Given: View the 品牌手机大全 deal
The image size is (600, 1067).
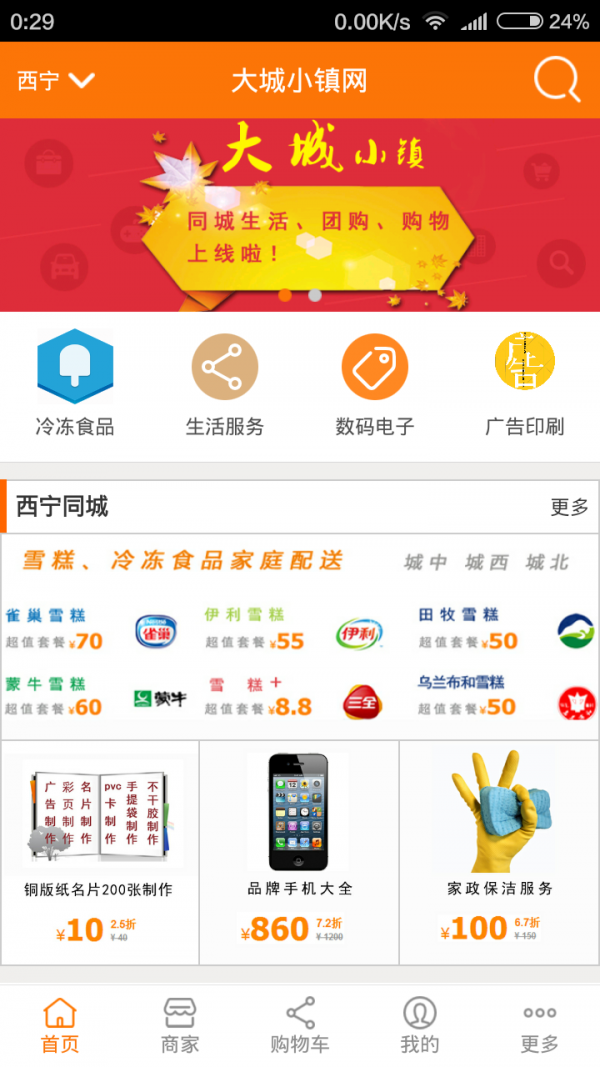Looking at the screenshot, I should [300, 852].
